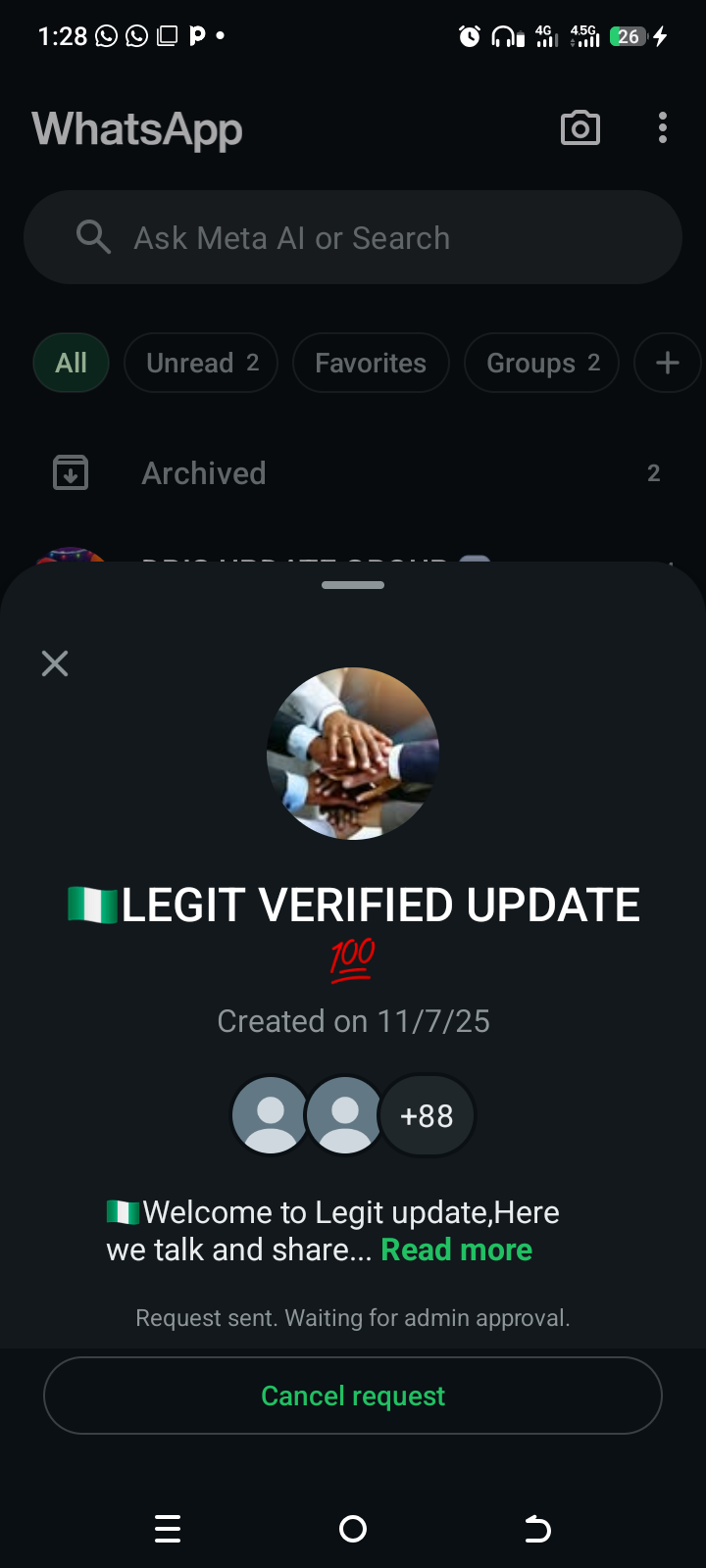Show Favorites chats
The image size is (706, 1568).
point(371,363)
